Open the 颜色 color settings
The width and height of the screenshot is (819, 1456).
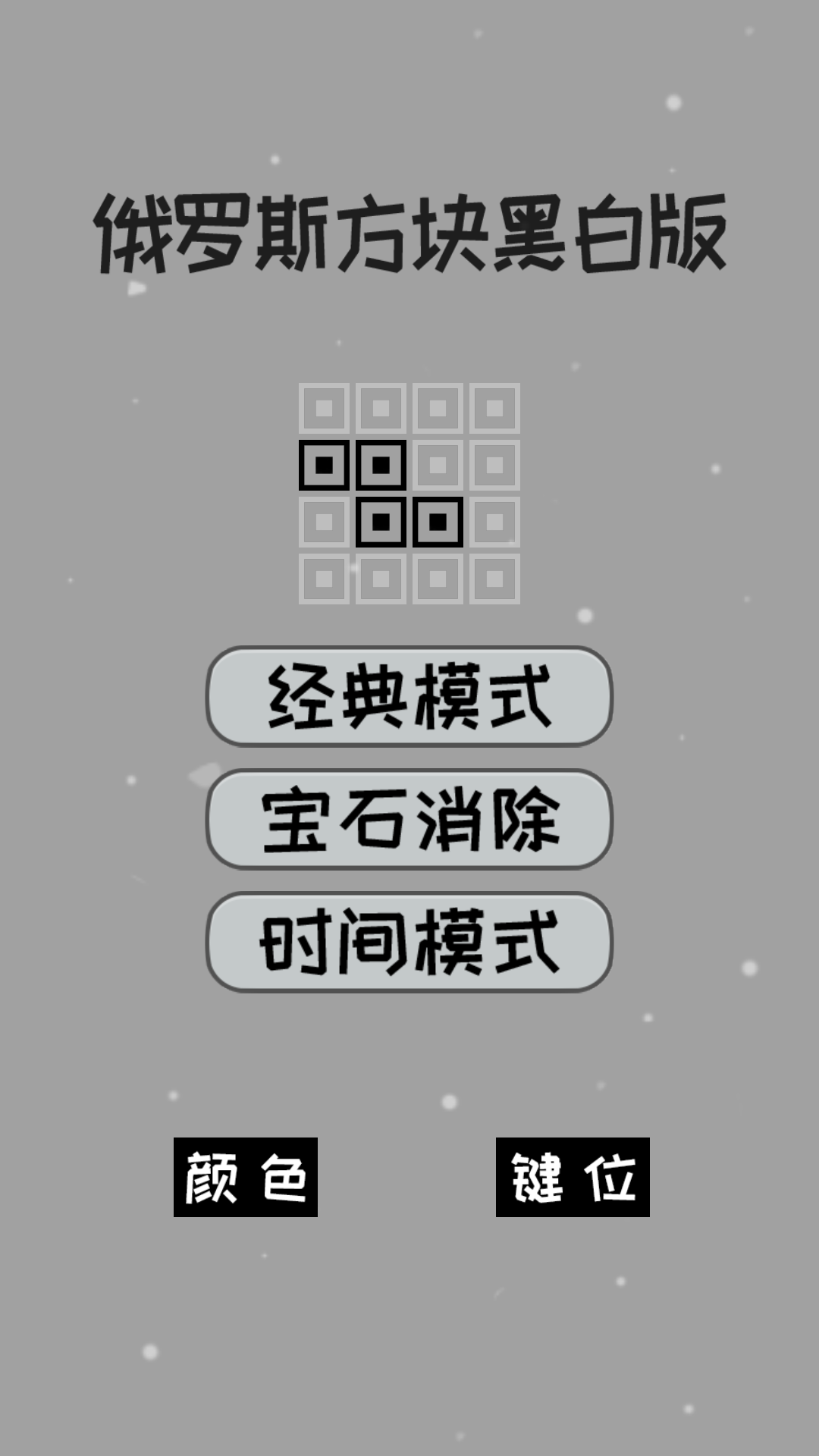[245, 1177]
